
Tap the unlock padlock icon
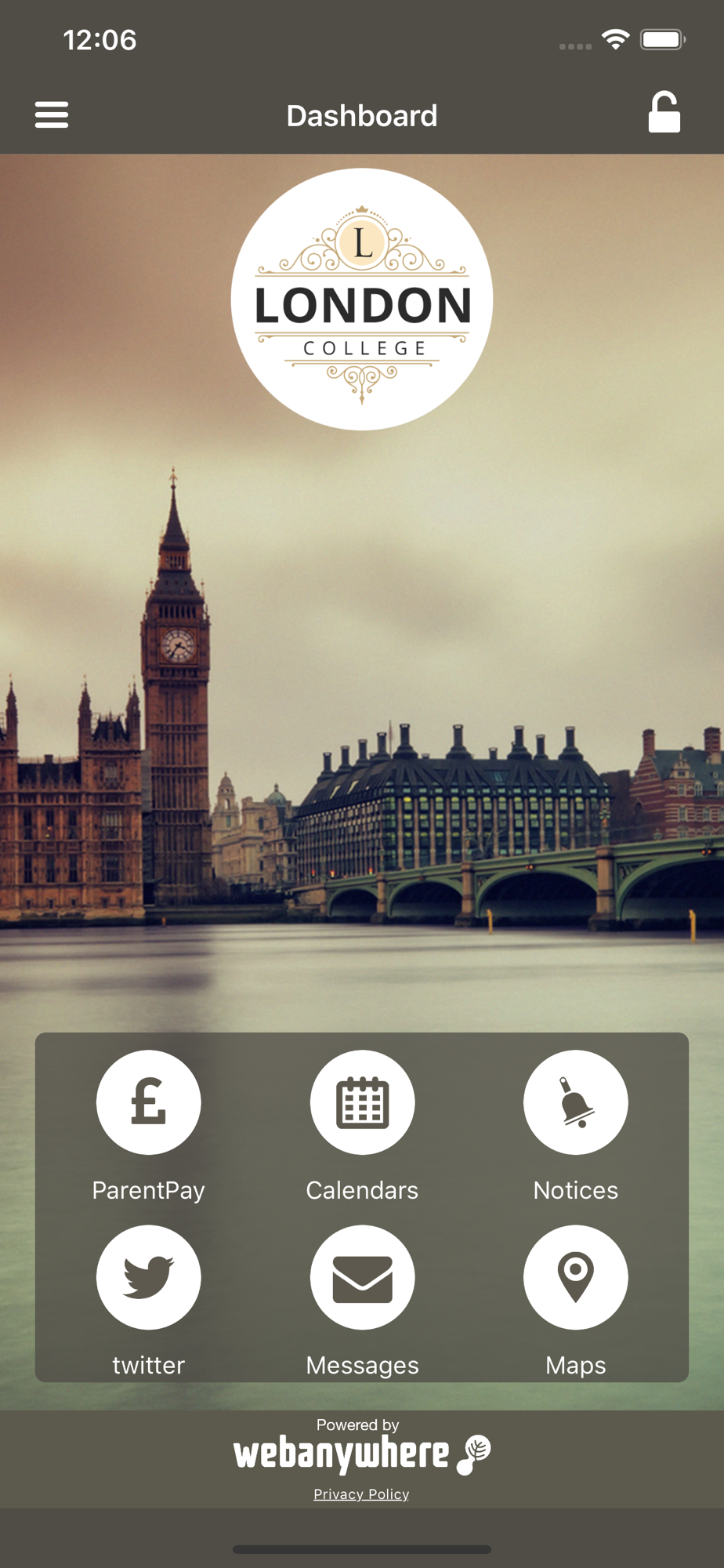pos(664,113)
